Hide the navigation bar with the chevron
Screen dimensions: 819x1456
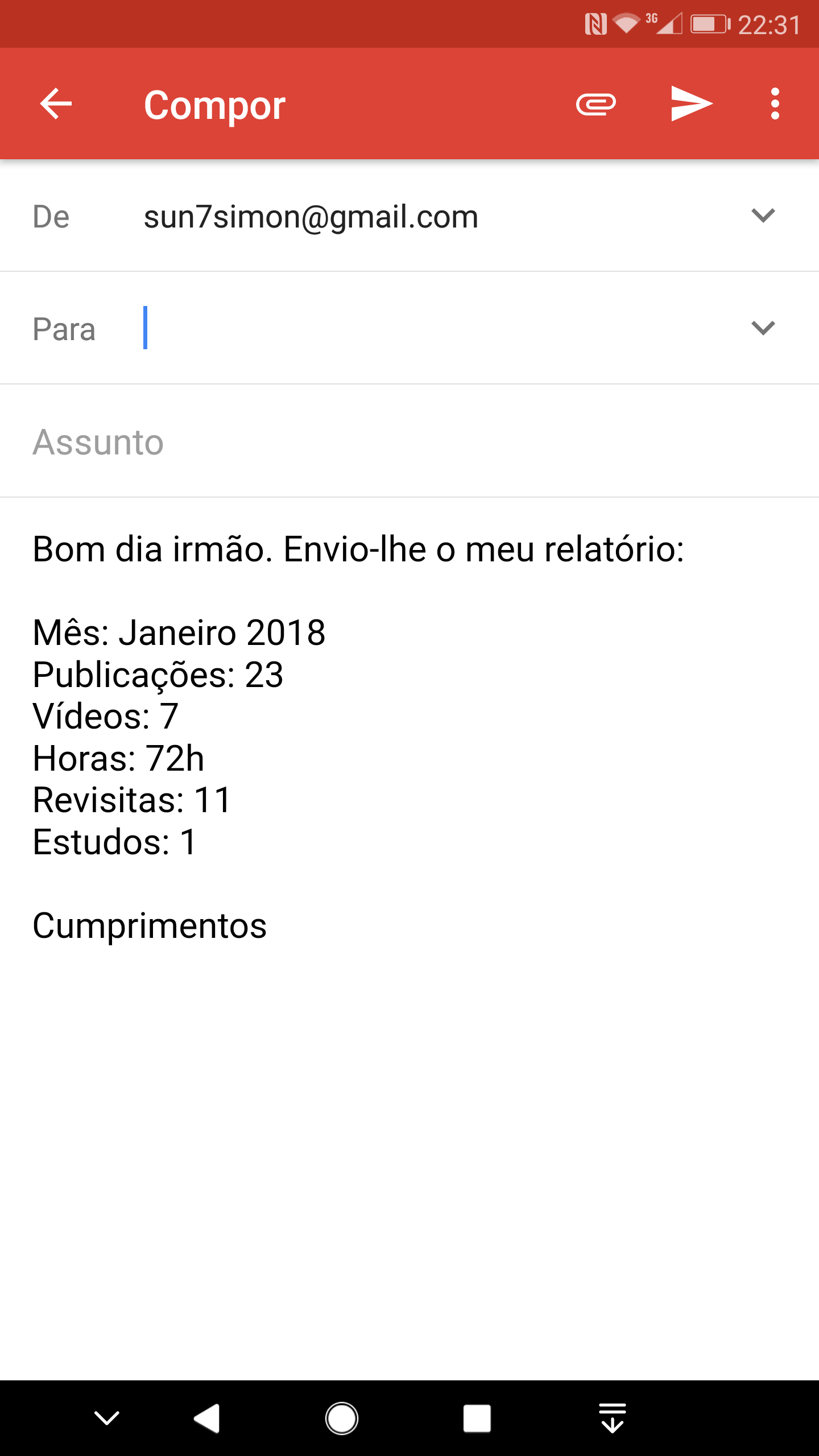point(106,1418)
